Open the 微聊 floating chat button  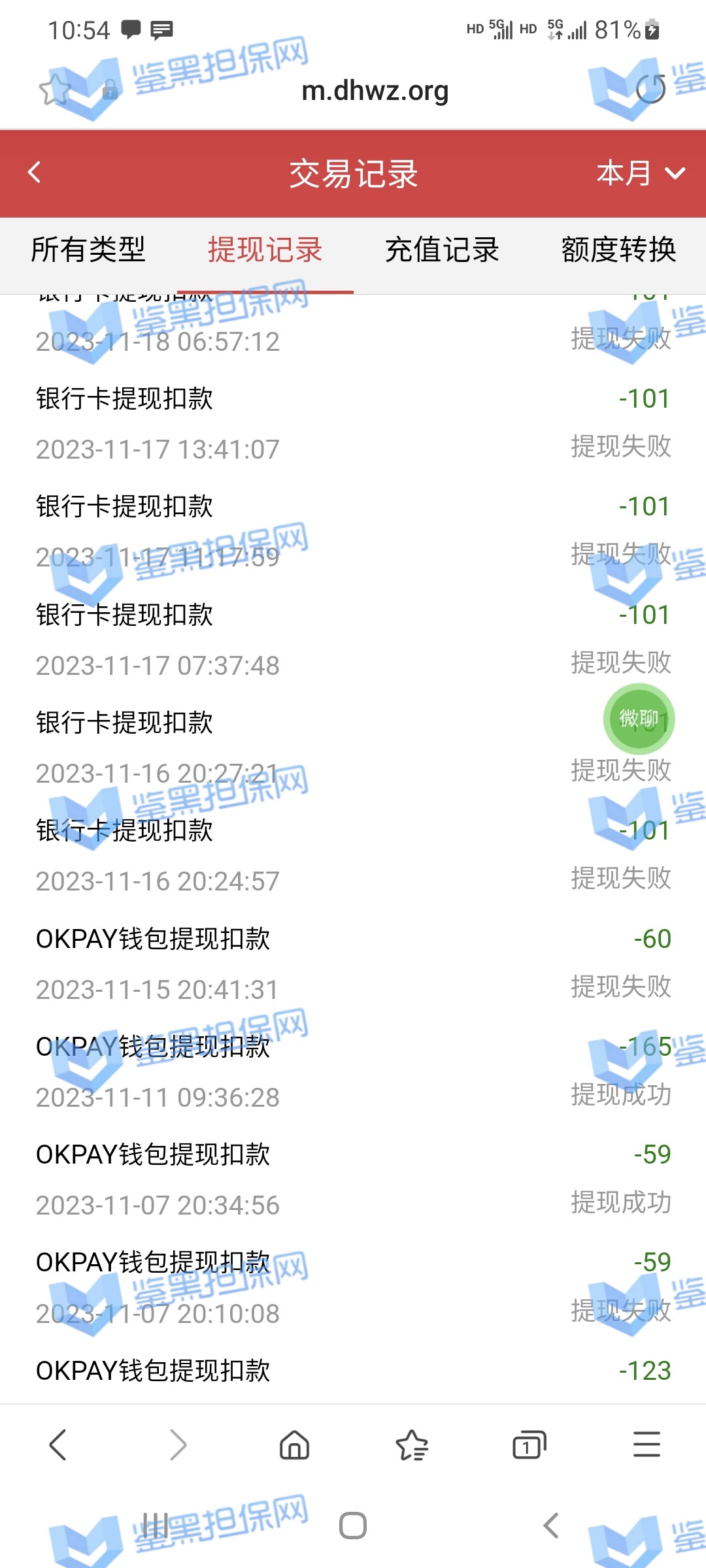coord(639,719)
